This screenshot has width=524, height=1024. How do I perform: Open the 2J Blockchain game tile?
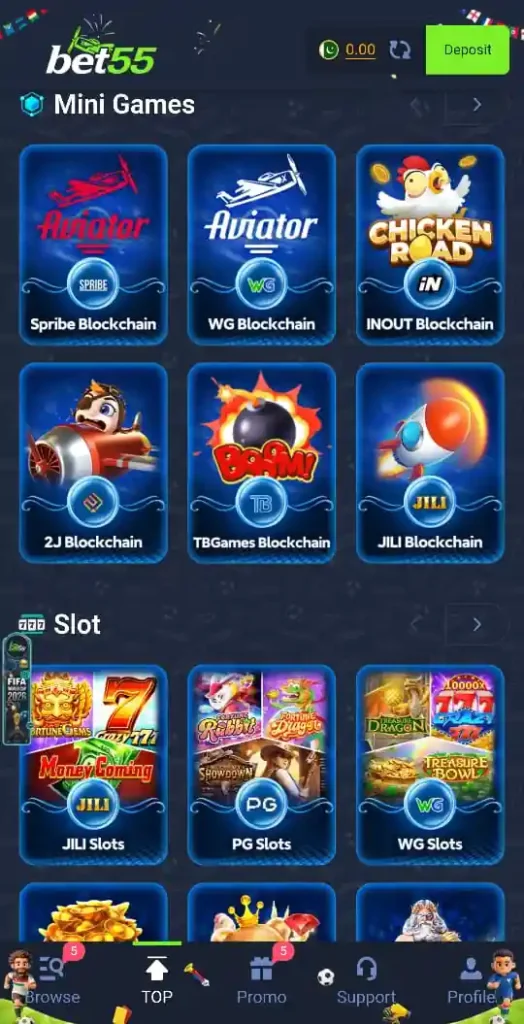[x=93, y=463]
